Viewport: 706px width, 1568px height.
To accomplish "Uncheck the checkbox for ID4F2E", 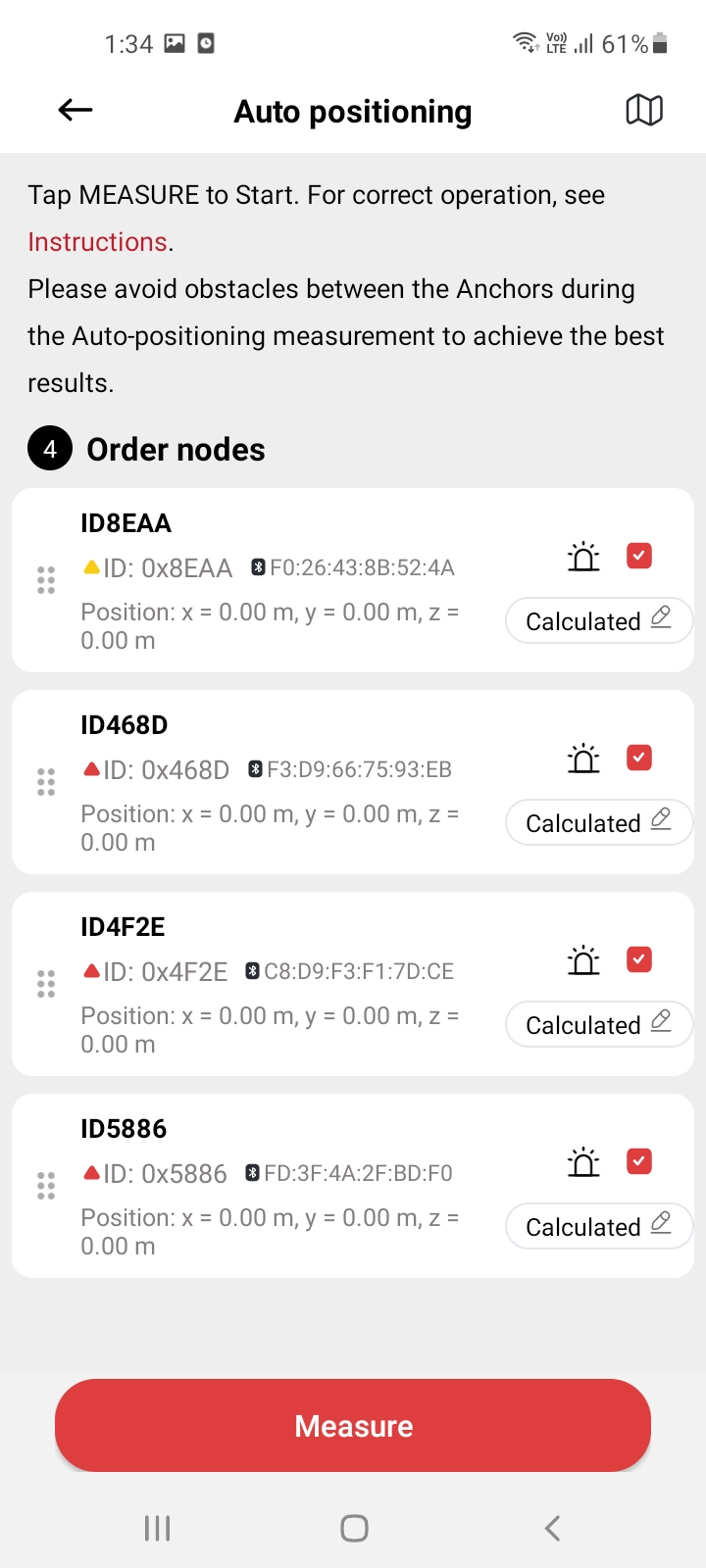I will coord(639,959).
